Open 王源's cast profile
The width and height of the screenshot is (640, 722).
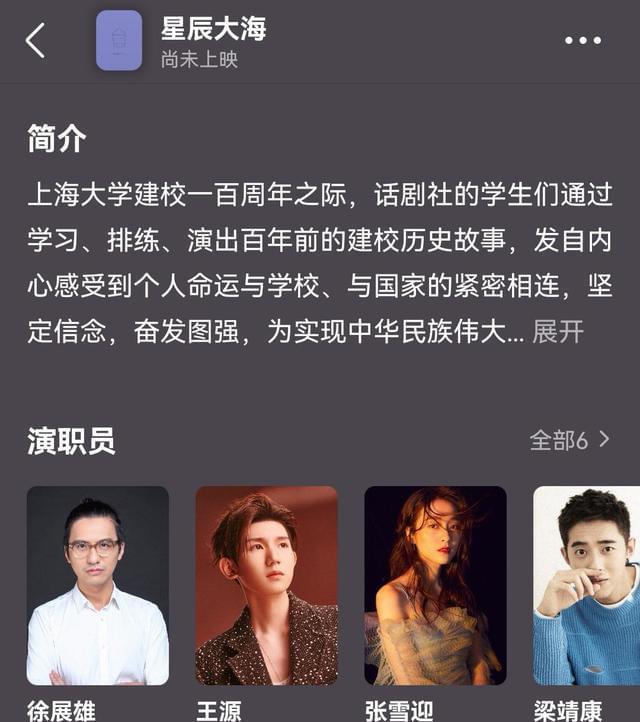(266, 585)
